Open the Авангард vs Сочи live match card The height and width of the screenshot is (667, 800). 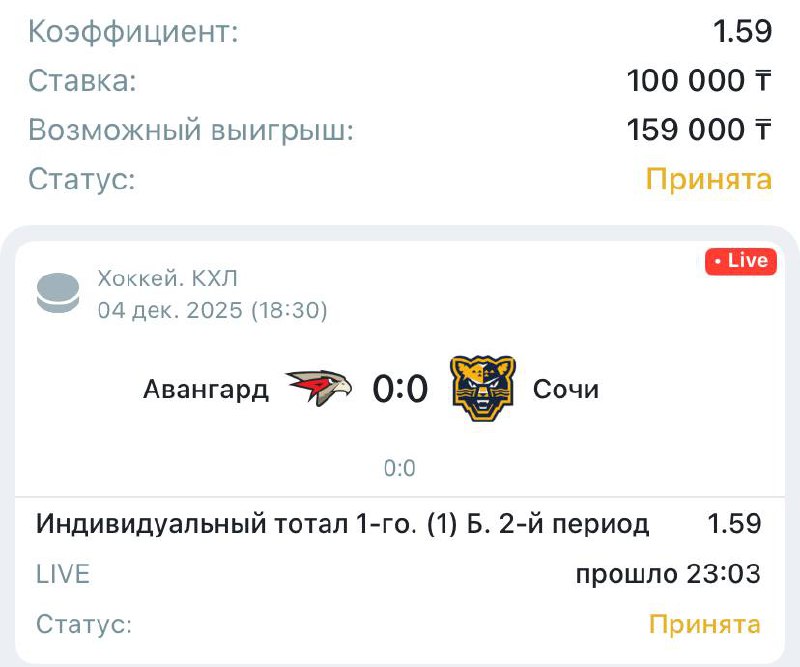[400, 388]
